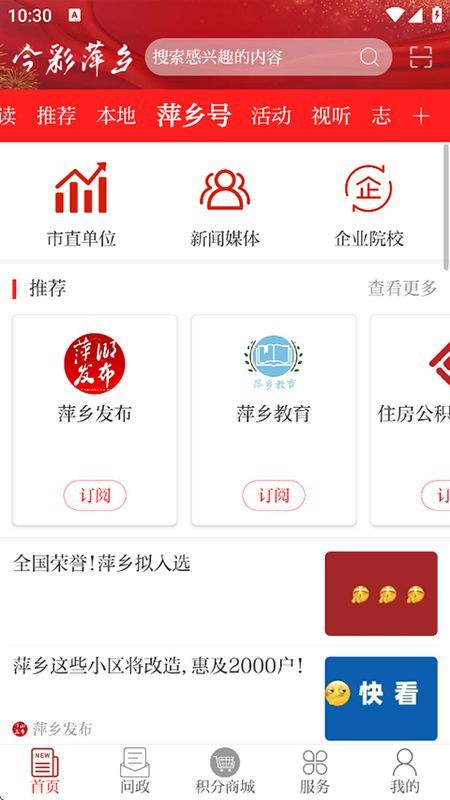This screenshot has height=800, width=450.
Task: Switch to the 本地 tab
Action: coord(116,116)
